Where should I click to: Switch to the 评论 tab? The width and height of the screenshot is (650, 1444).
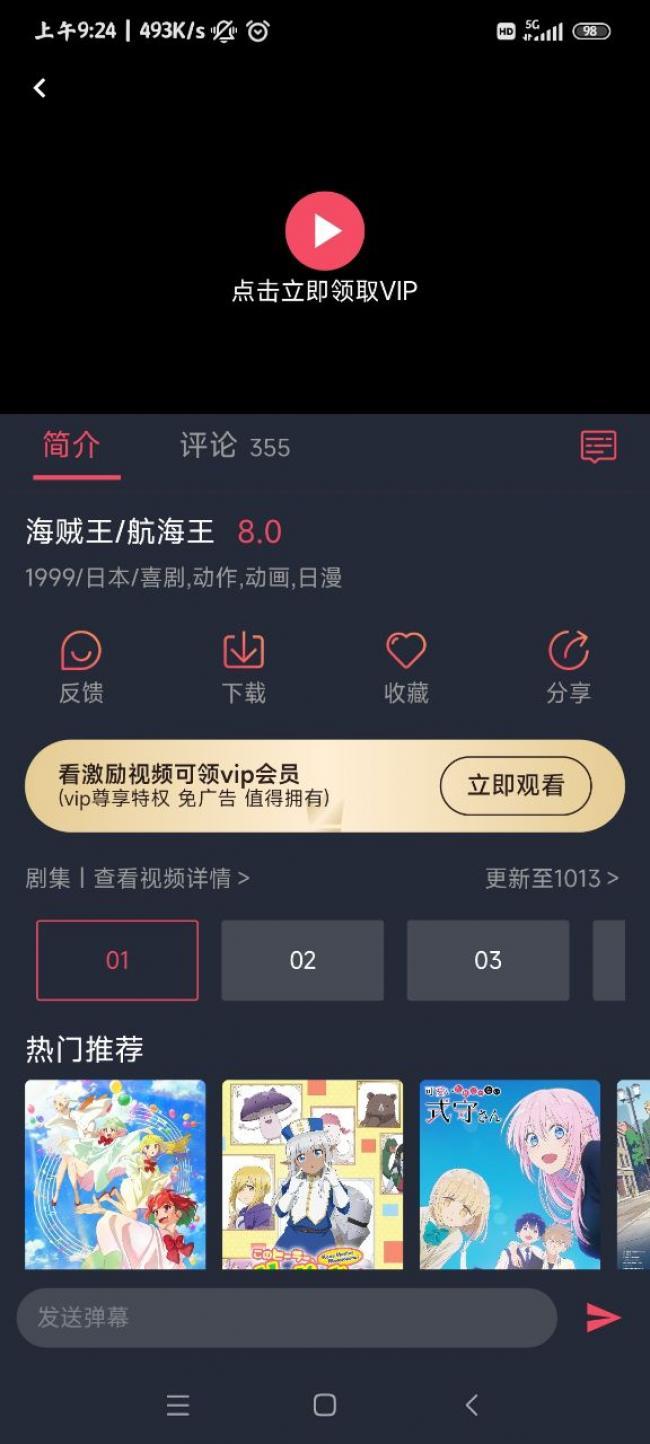click(x=235, y=446)
